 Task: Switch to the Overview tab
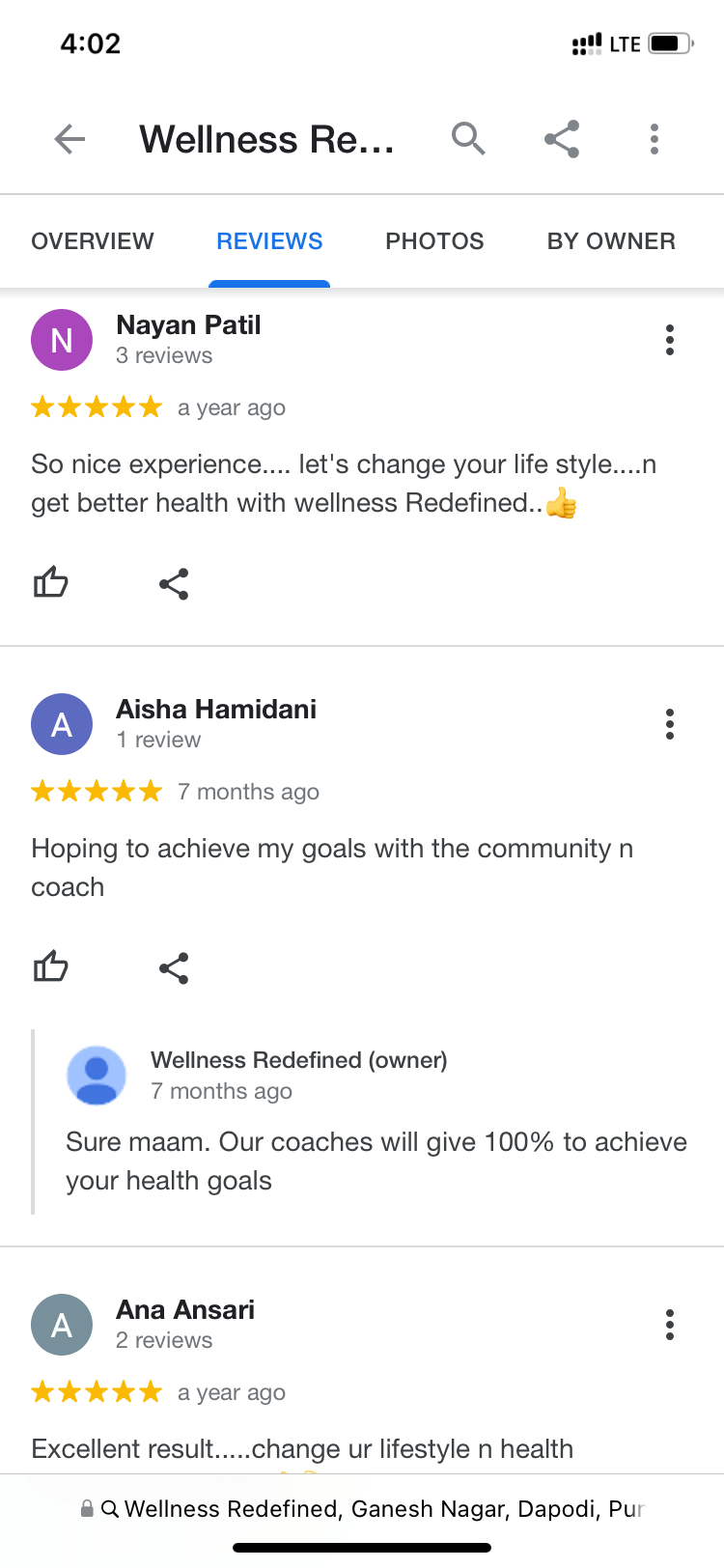(93, 241)
